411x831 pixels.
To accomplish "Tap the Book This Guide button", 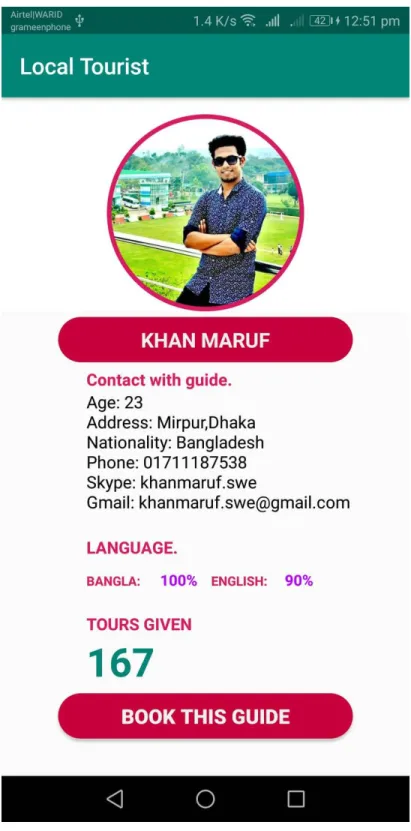I will [206, 716].
